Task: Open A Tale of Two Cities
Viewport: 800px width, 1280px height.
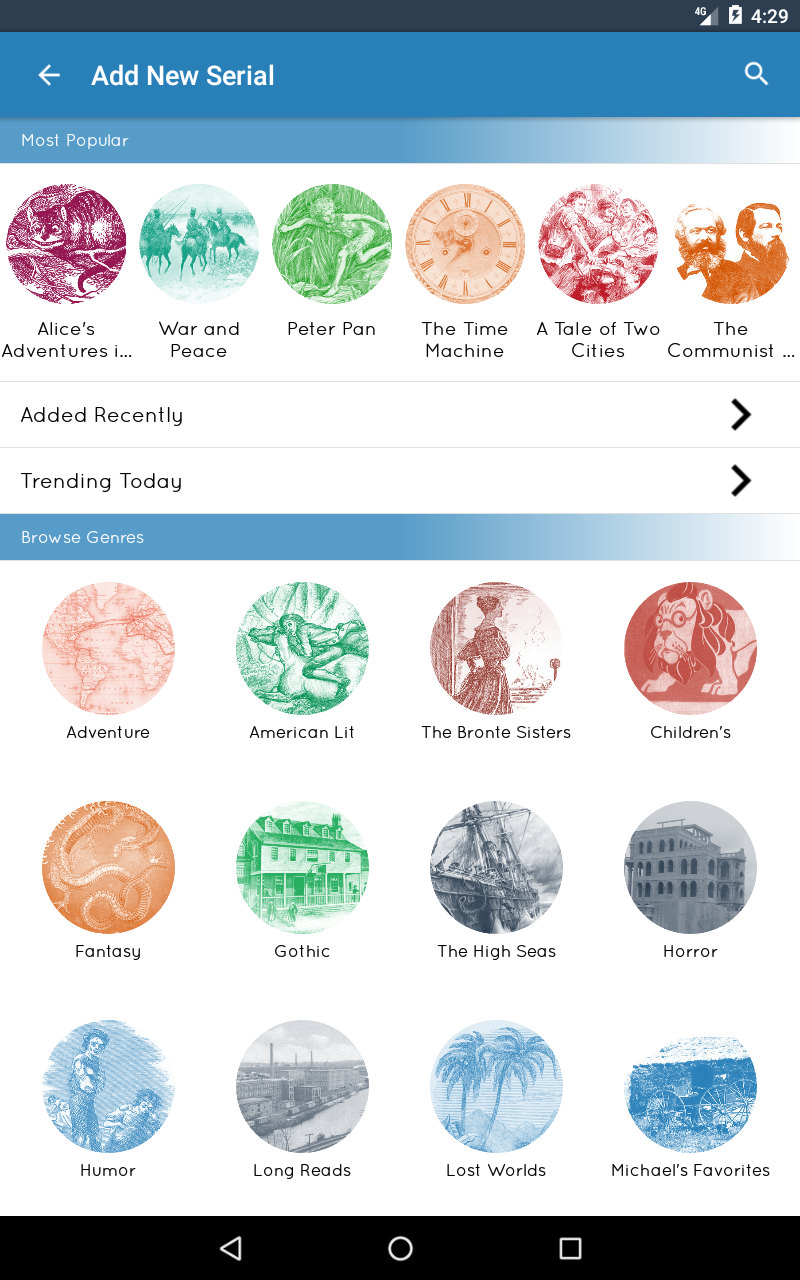Action: 598,244
